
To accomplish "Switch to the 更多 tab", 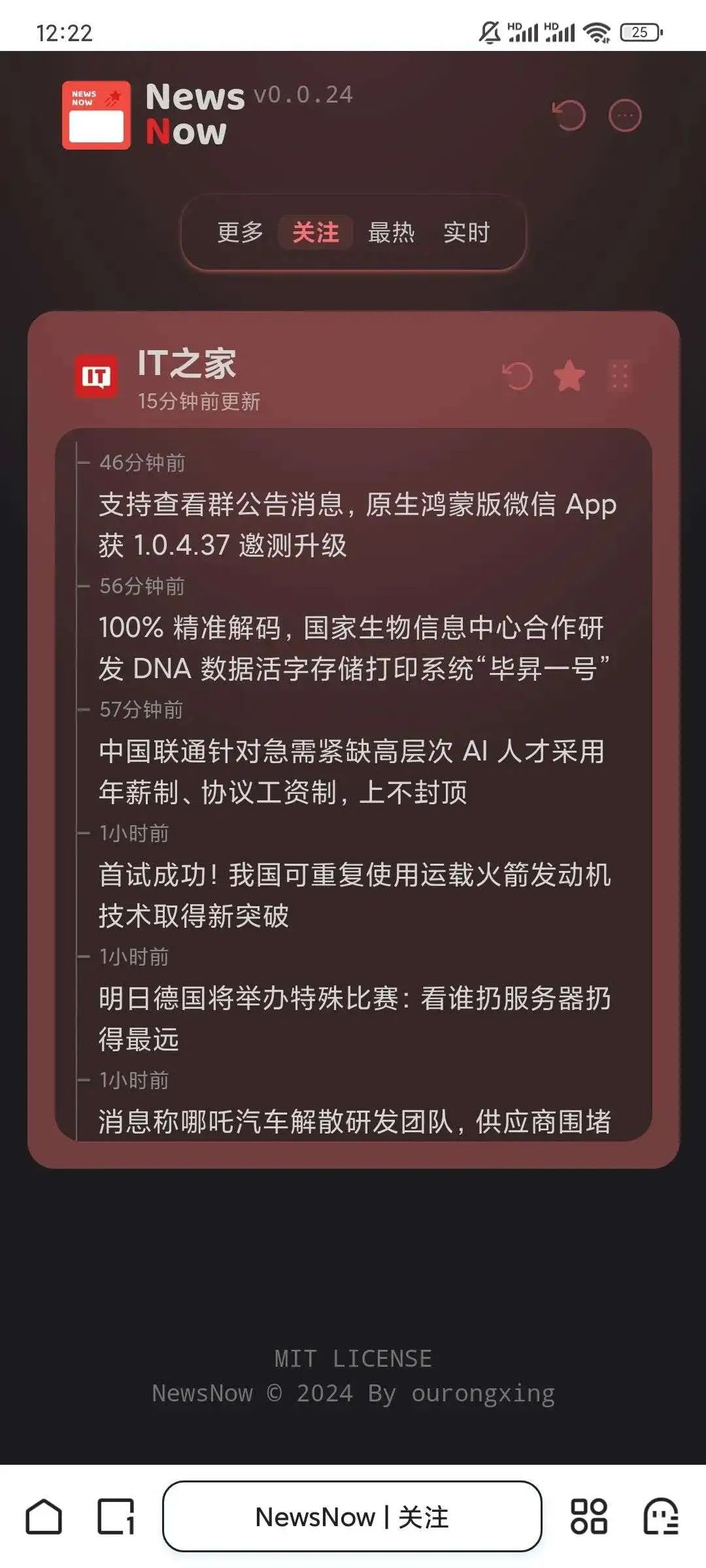I will pos(240,232).
